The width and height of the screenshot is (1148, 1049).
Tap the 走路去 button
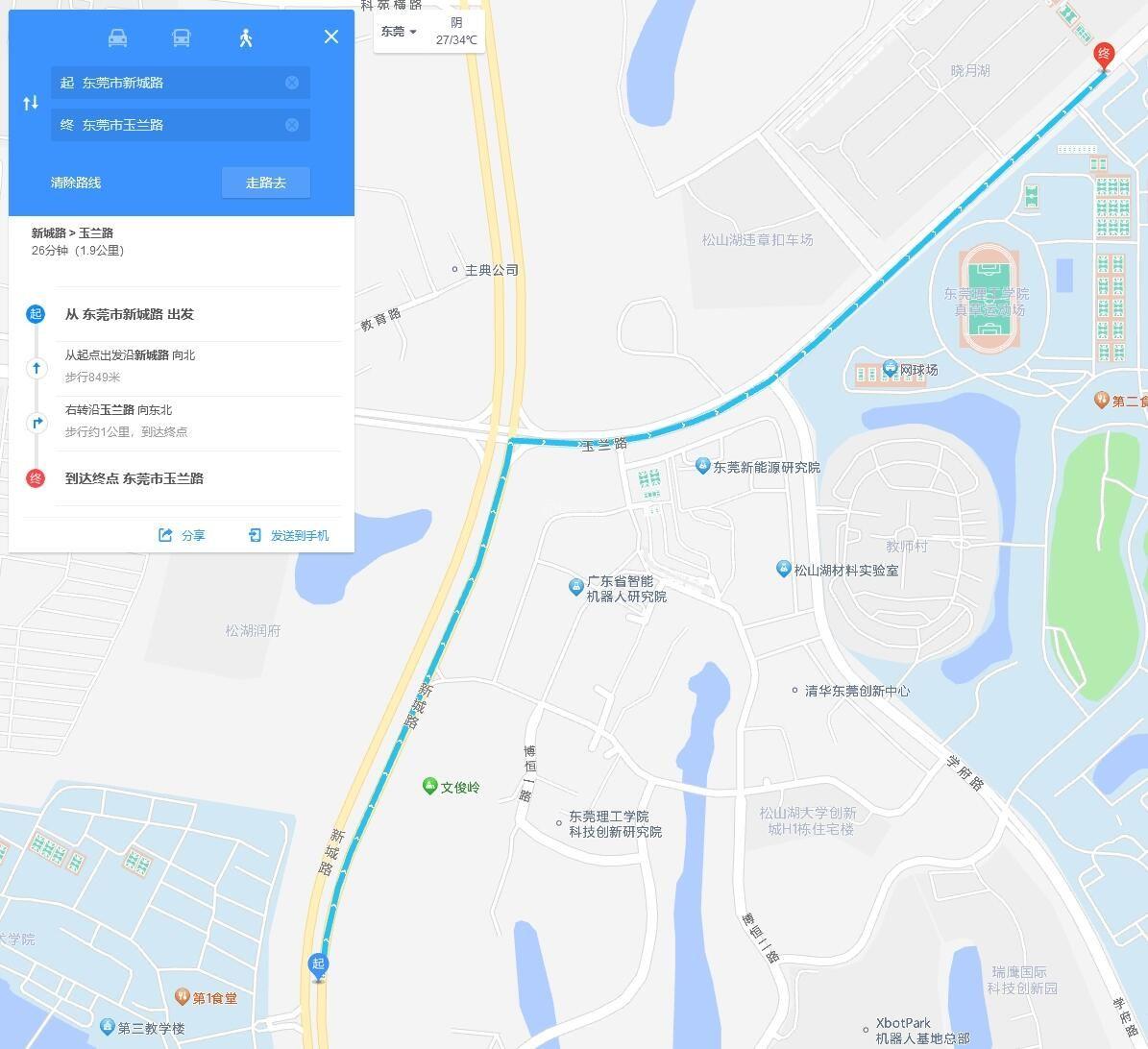[266, 183]
